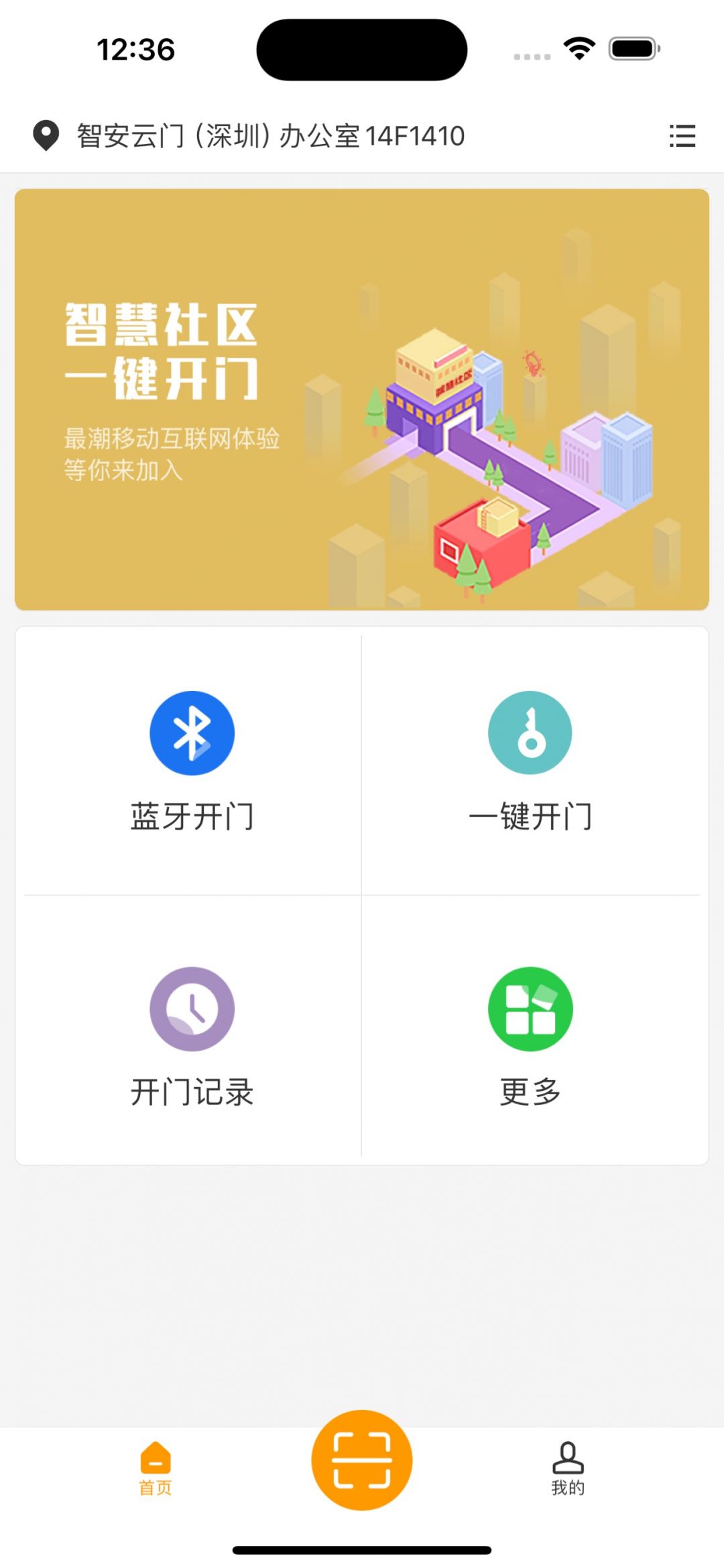Open the 智慧社区 一键开门 banner
The width and height of the screenshot is (724, 1568).
click(362, 399)
